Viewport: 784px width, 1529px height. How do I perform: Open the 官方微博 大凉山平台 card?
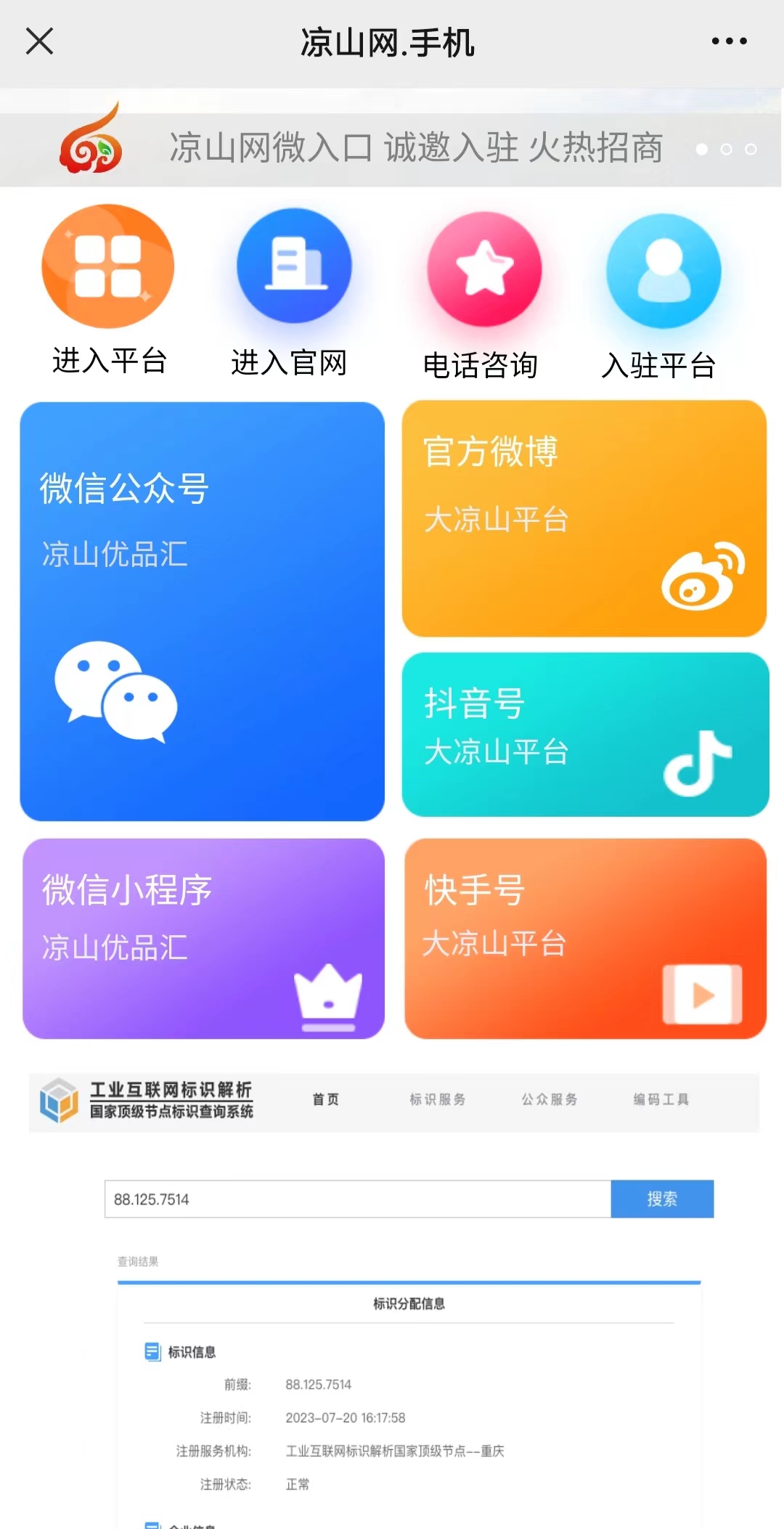click(x=584, y=518)
